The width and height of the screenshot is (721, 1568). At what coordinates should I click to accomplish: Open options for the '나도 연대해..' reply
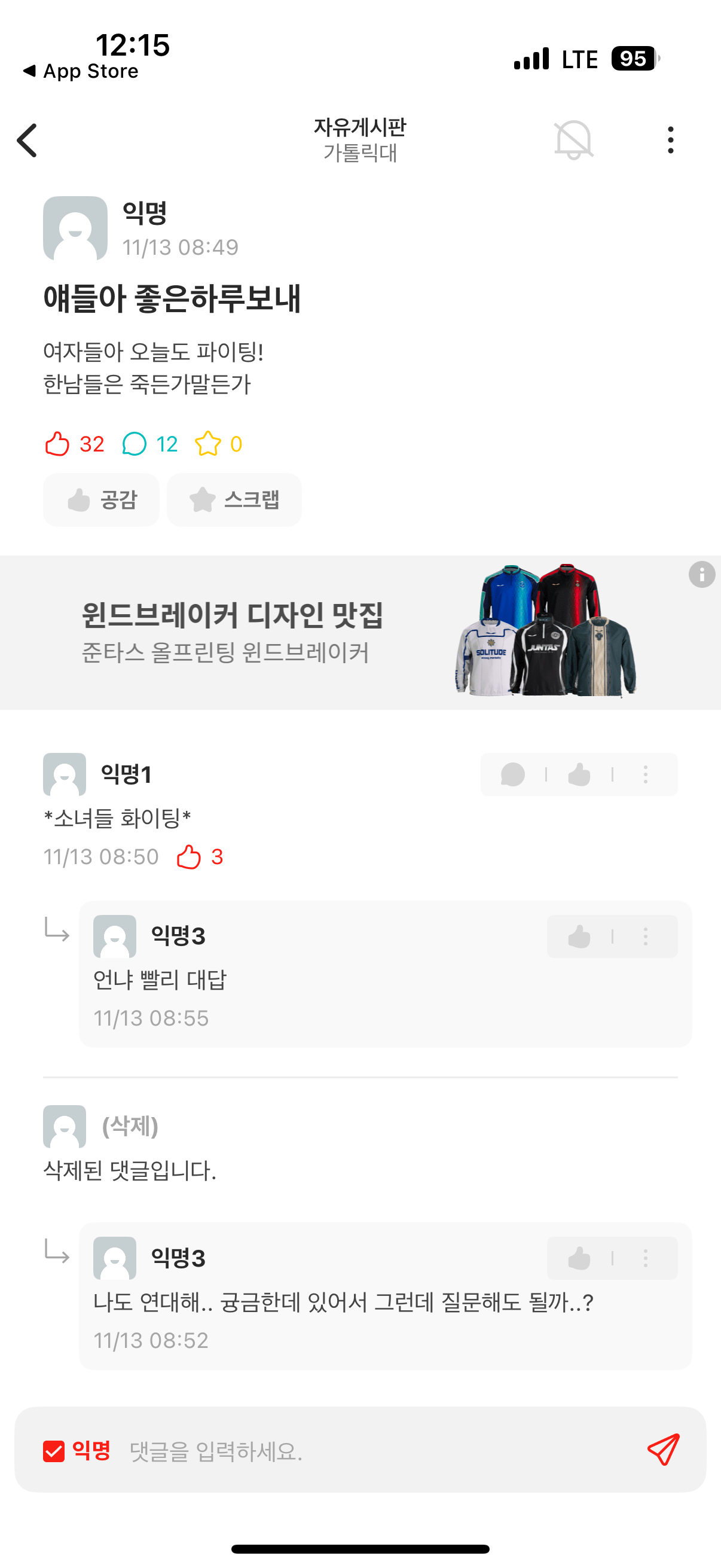click(x=645, y=1258)
